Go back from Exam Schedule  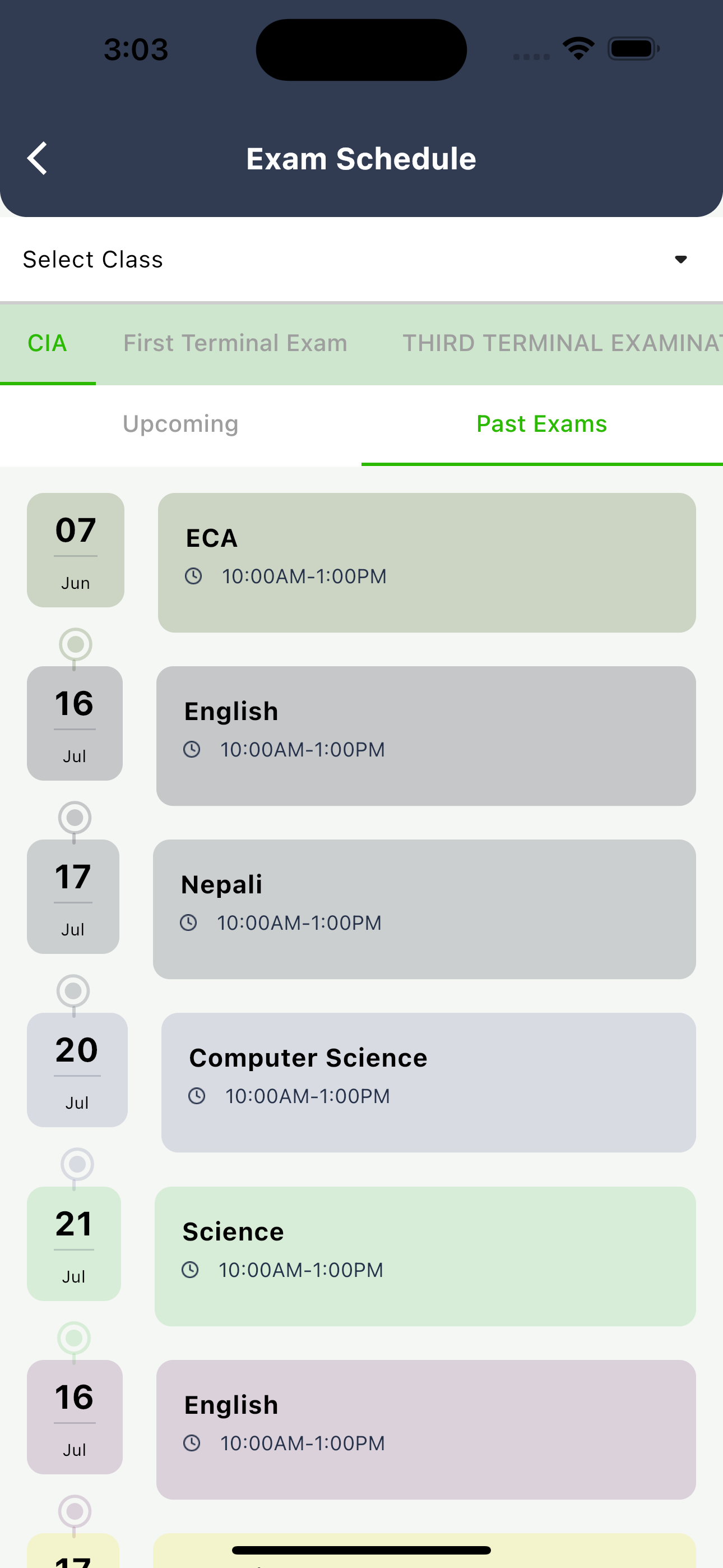pos(38,158)
